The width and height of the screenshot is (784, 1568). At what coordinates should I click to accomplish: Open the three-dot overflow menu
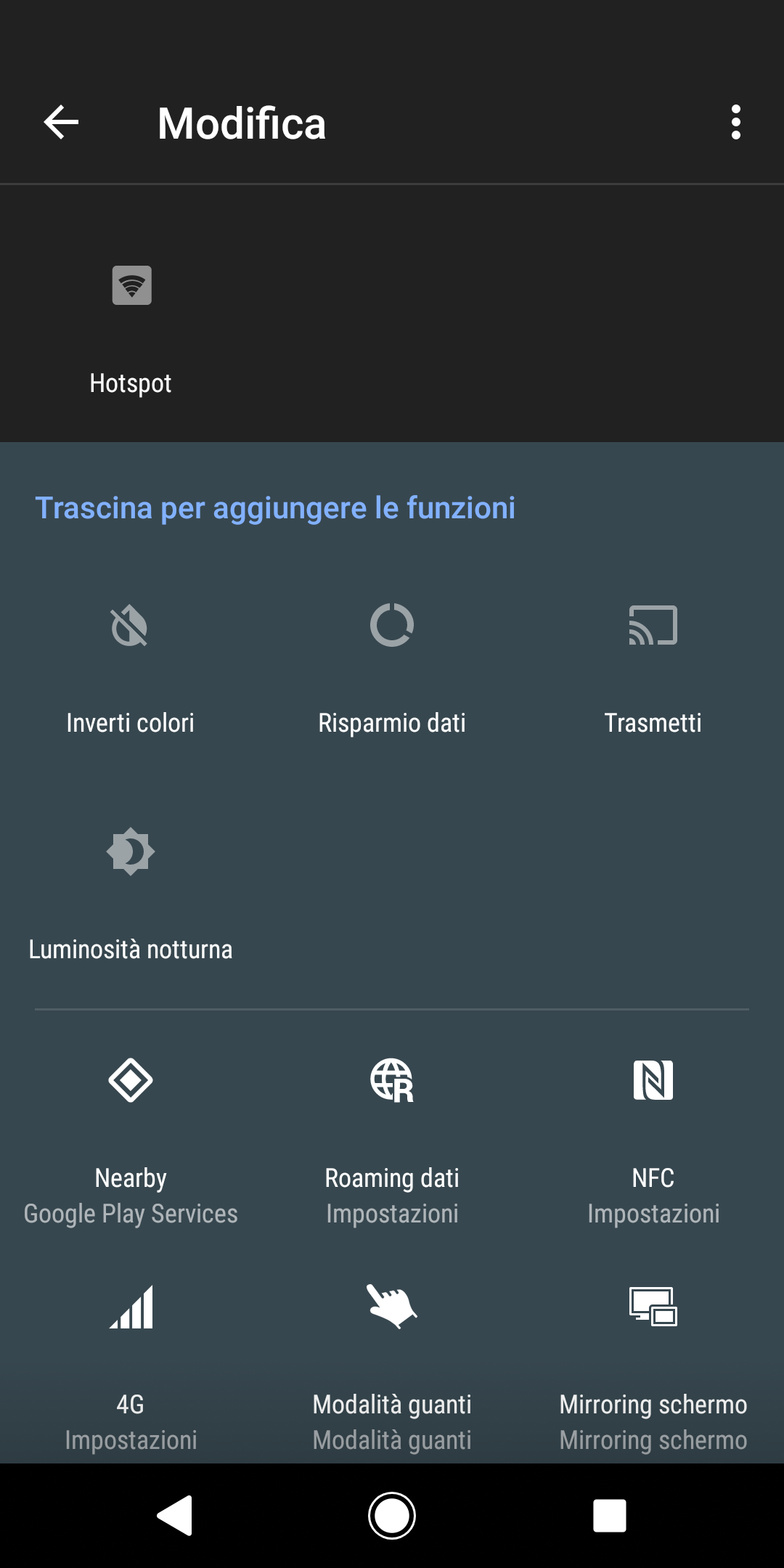pyautogui.click(x=736, y=122)
